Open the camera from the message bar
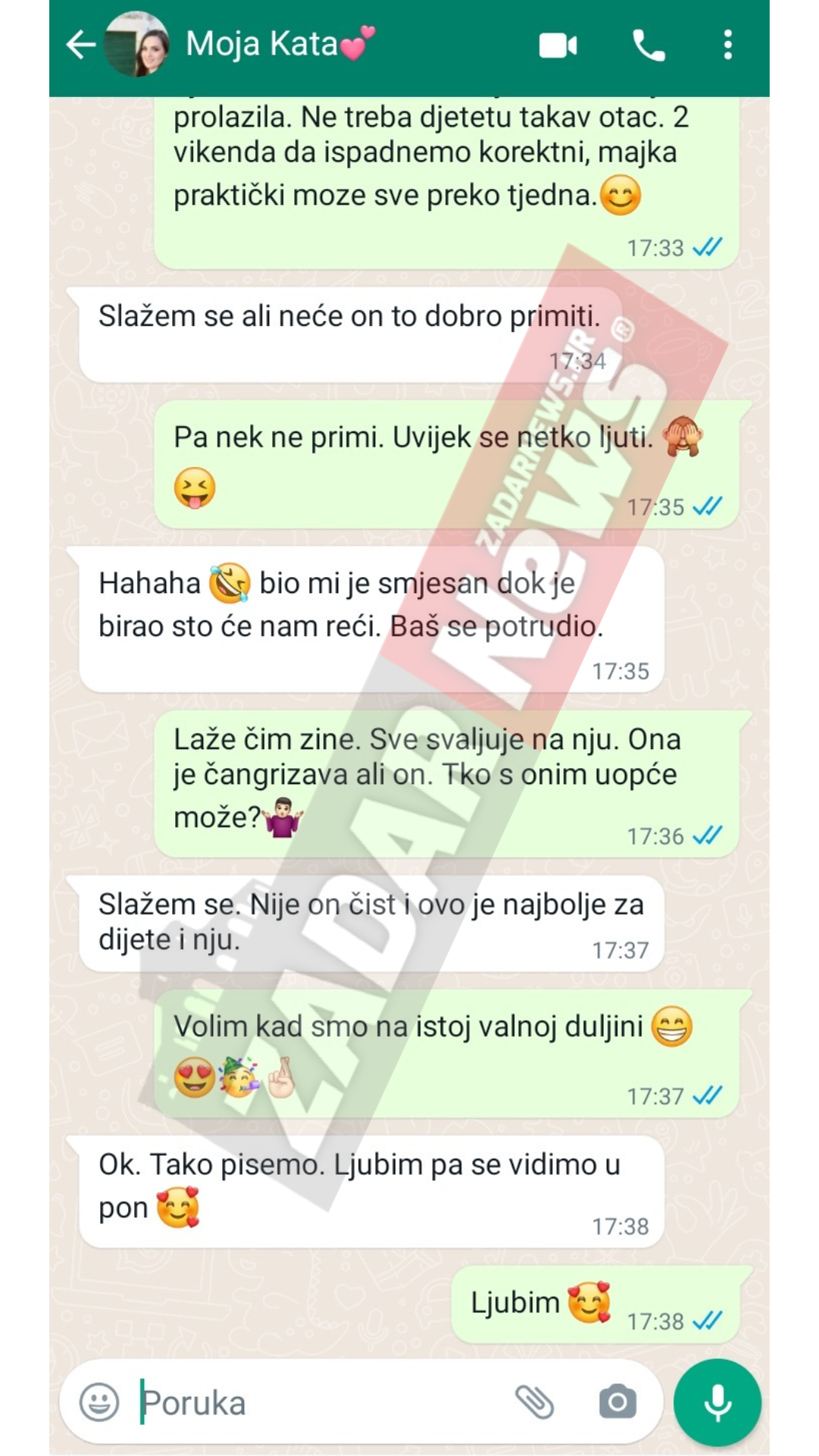819x1456 pixels. coord(617,1402)
